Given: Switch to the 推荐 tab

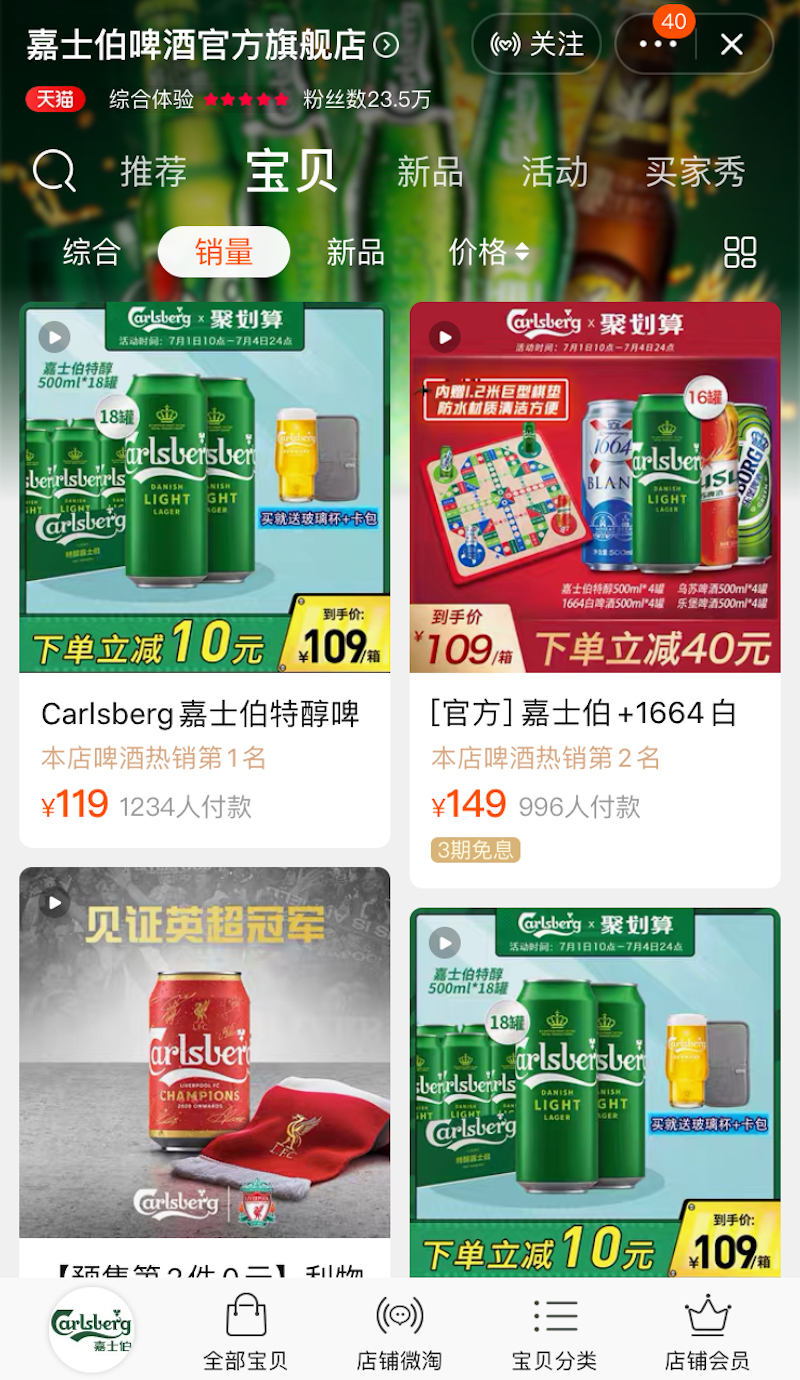Looking at the screenshot, I should [153, 172].
